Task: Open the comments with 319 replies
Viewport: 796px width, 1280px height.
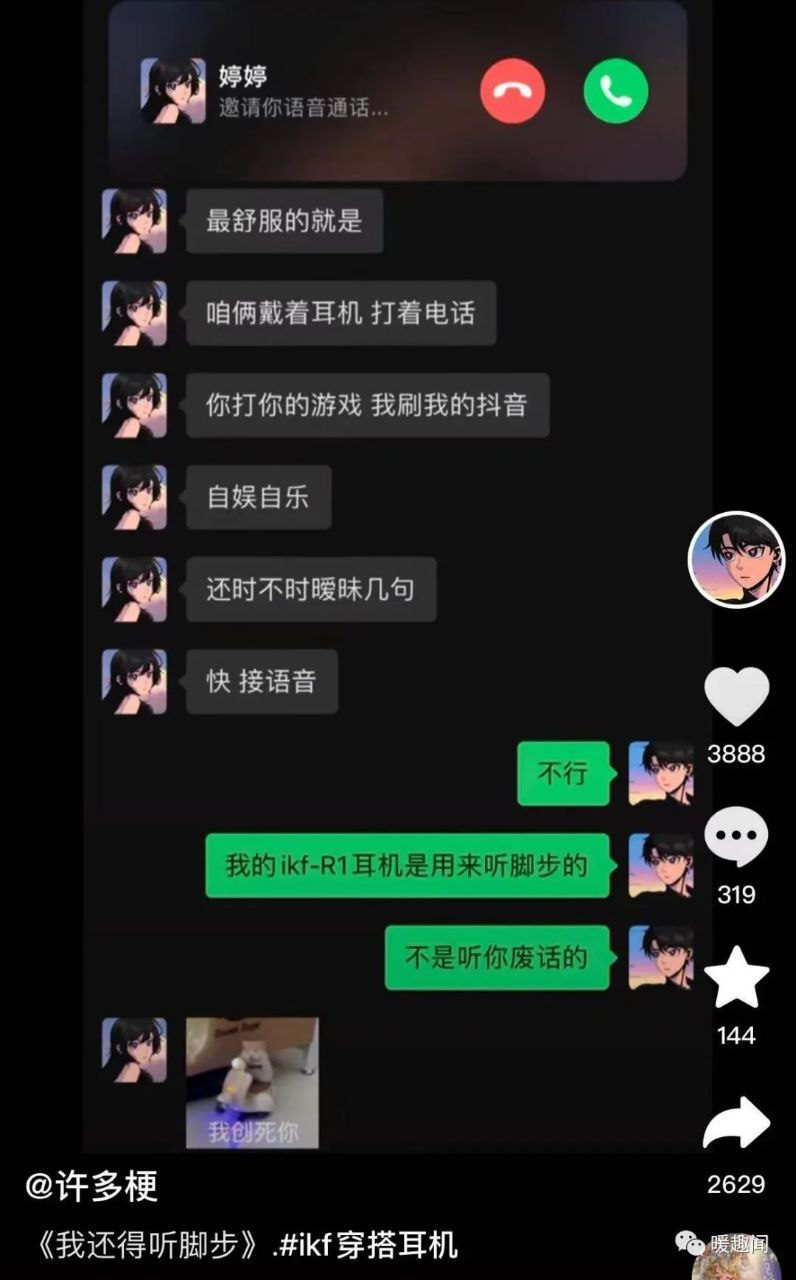Action: click(x=736, y=837)
